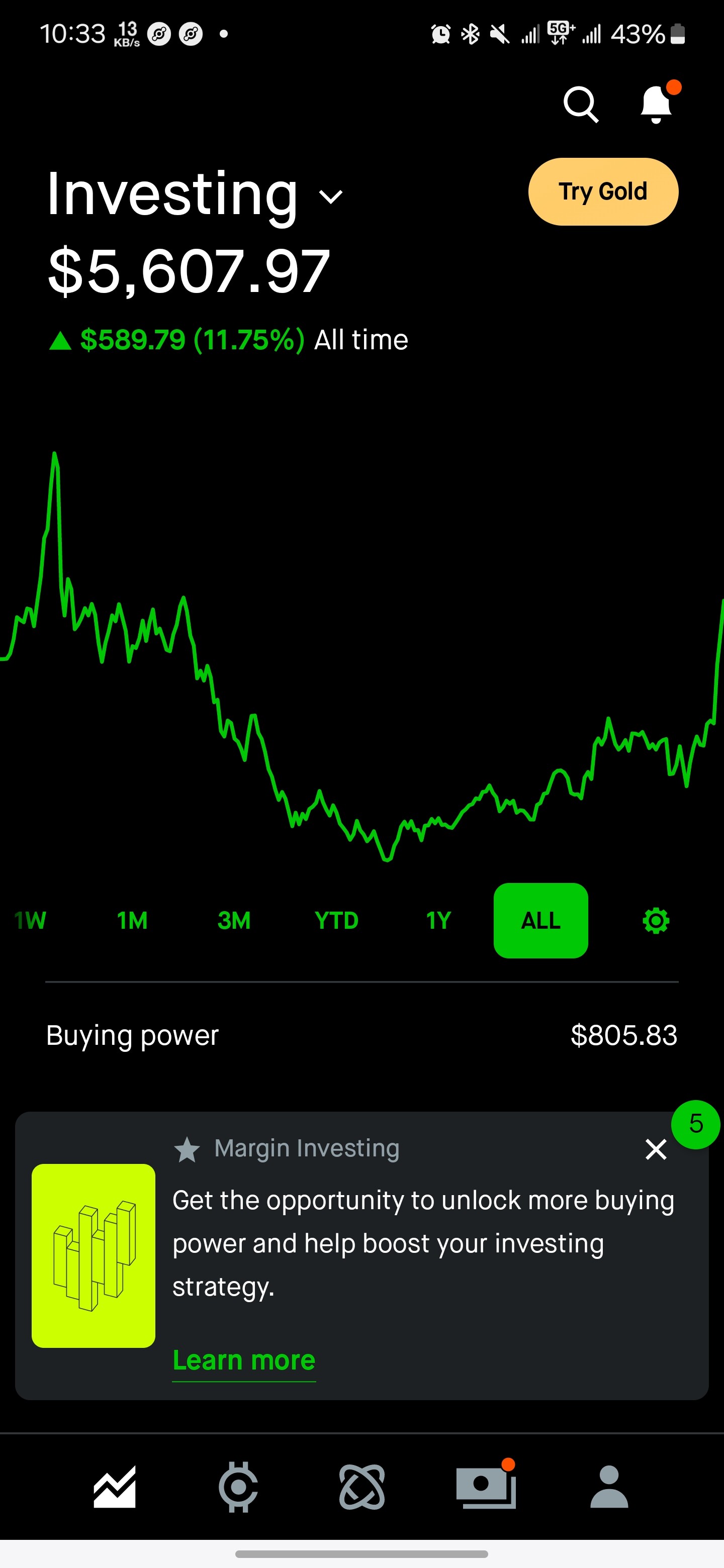Screen dimensions: 724x1568
Task: Expand the Investing account dropdown
Action: click(331, 197)
